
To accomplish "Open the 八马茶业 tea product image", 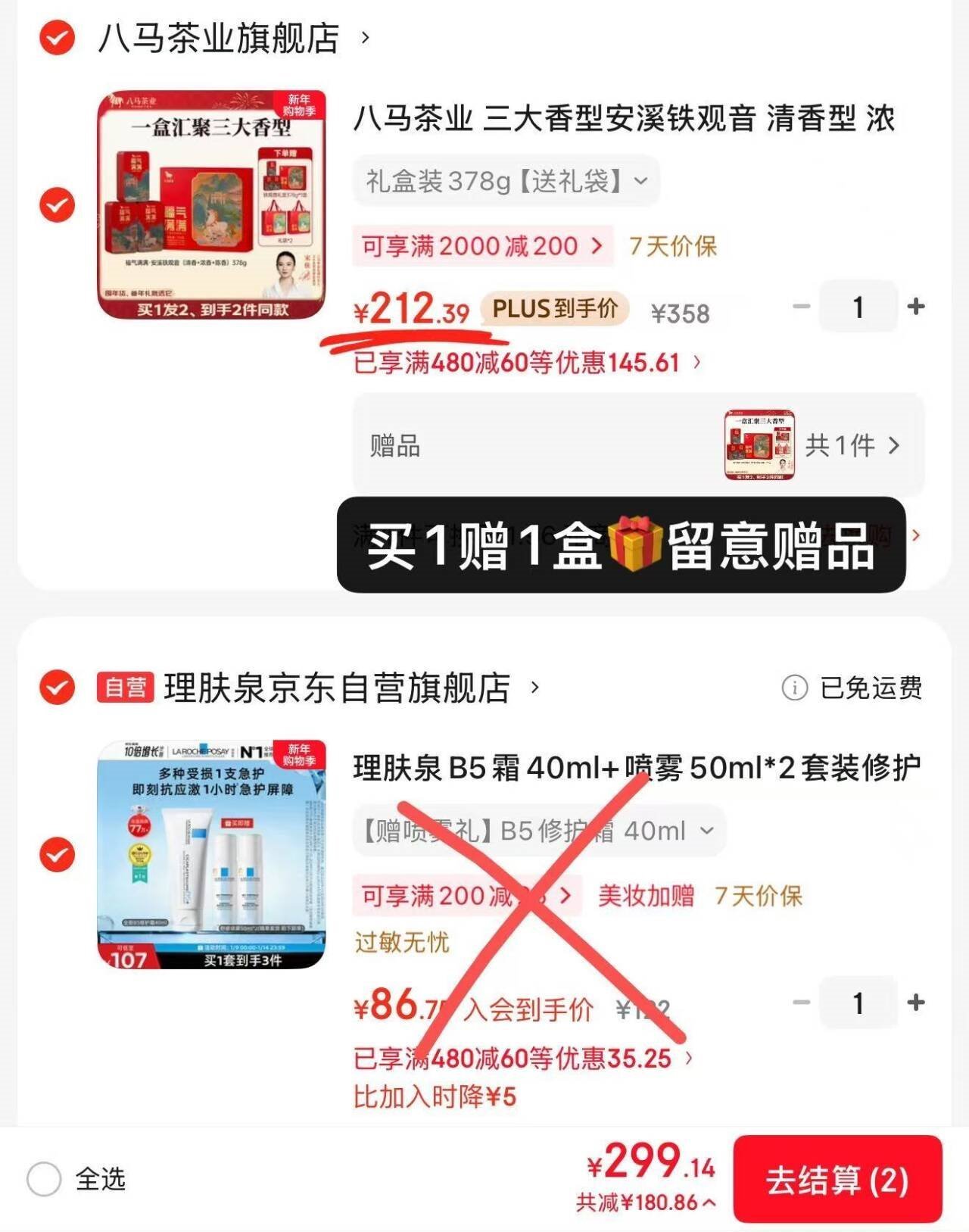I will [x=211, y=205].
